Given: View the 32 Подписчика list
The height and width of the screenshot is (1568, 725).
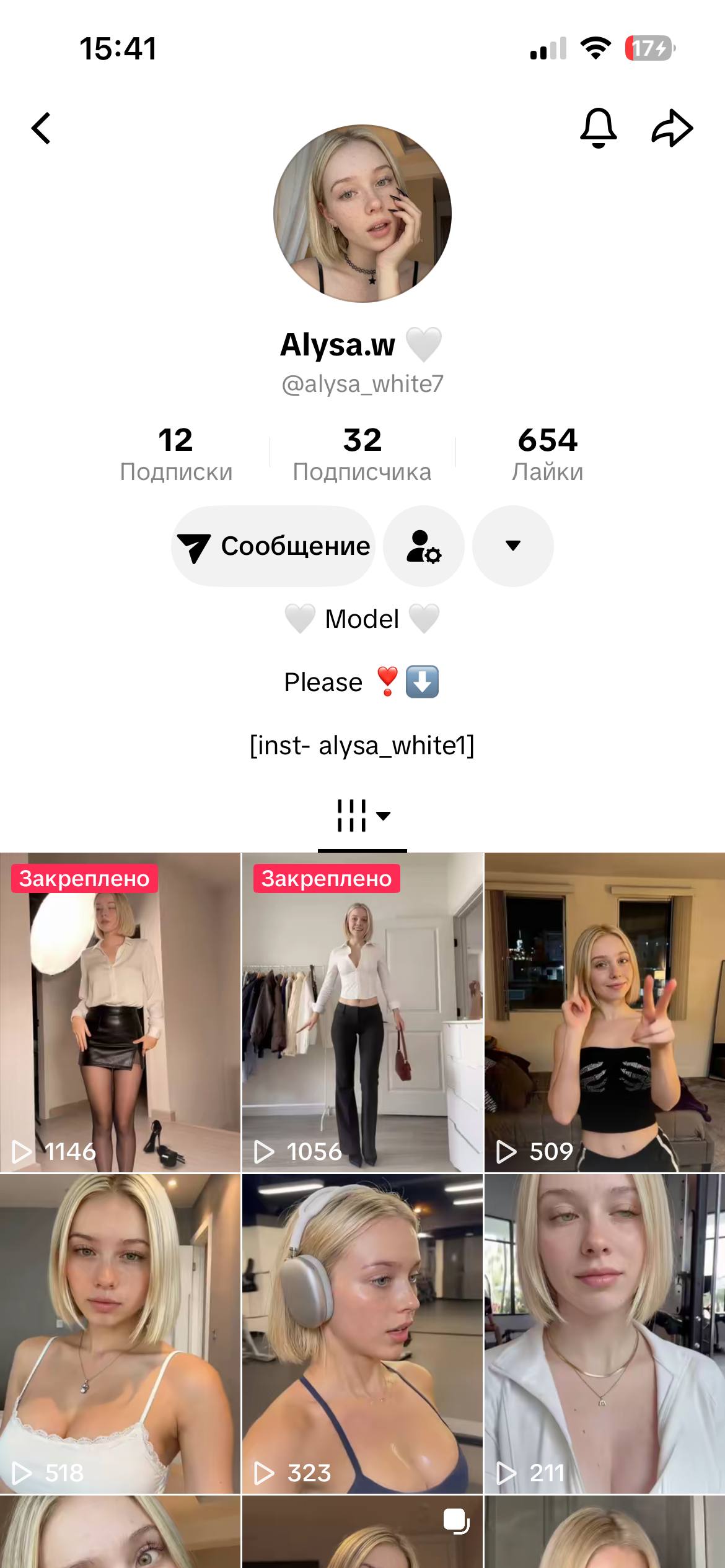Looking at the screenshot, I should click(362, 454).
